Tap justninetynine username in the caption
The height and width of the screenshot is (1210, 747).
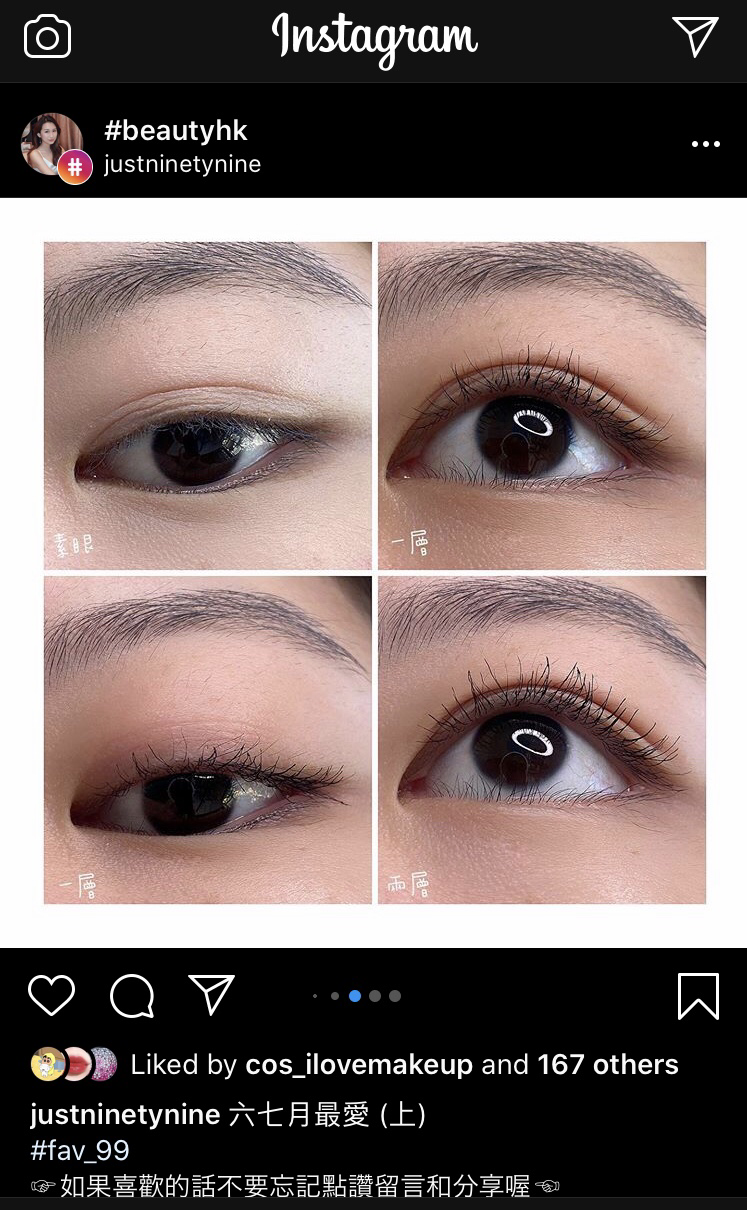(125, 1115)
